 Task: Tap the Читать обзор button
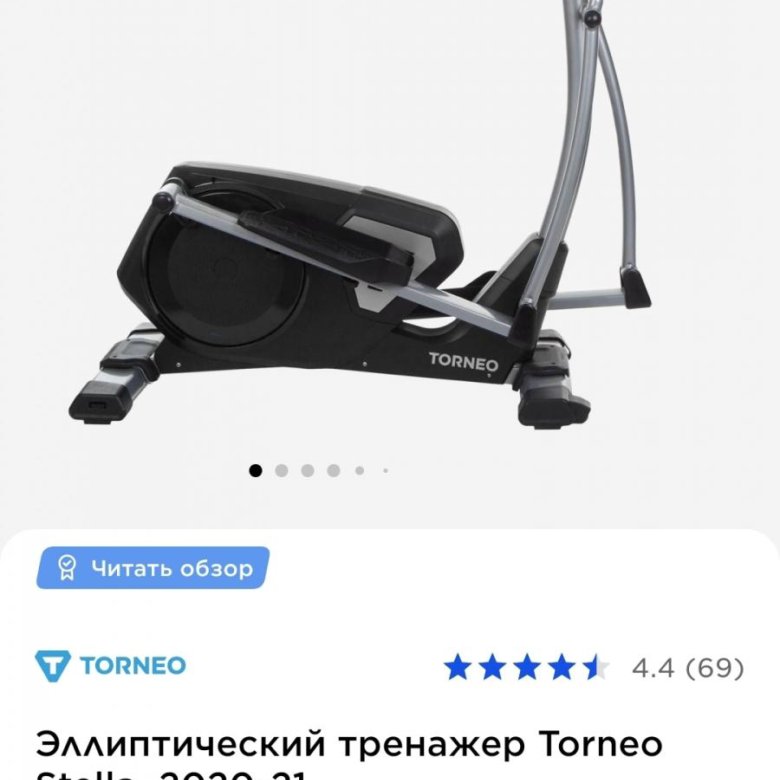pos(153,568)
